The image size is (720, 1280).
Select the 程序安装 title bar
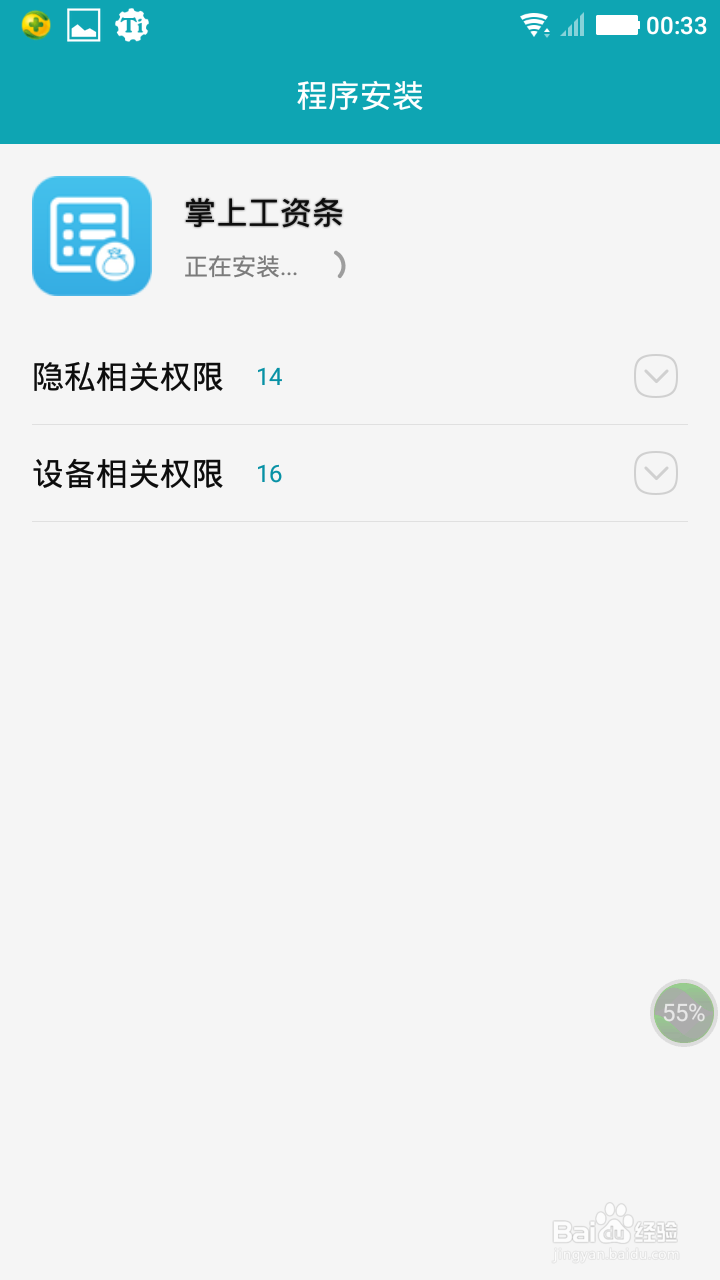point(360,96)
